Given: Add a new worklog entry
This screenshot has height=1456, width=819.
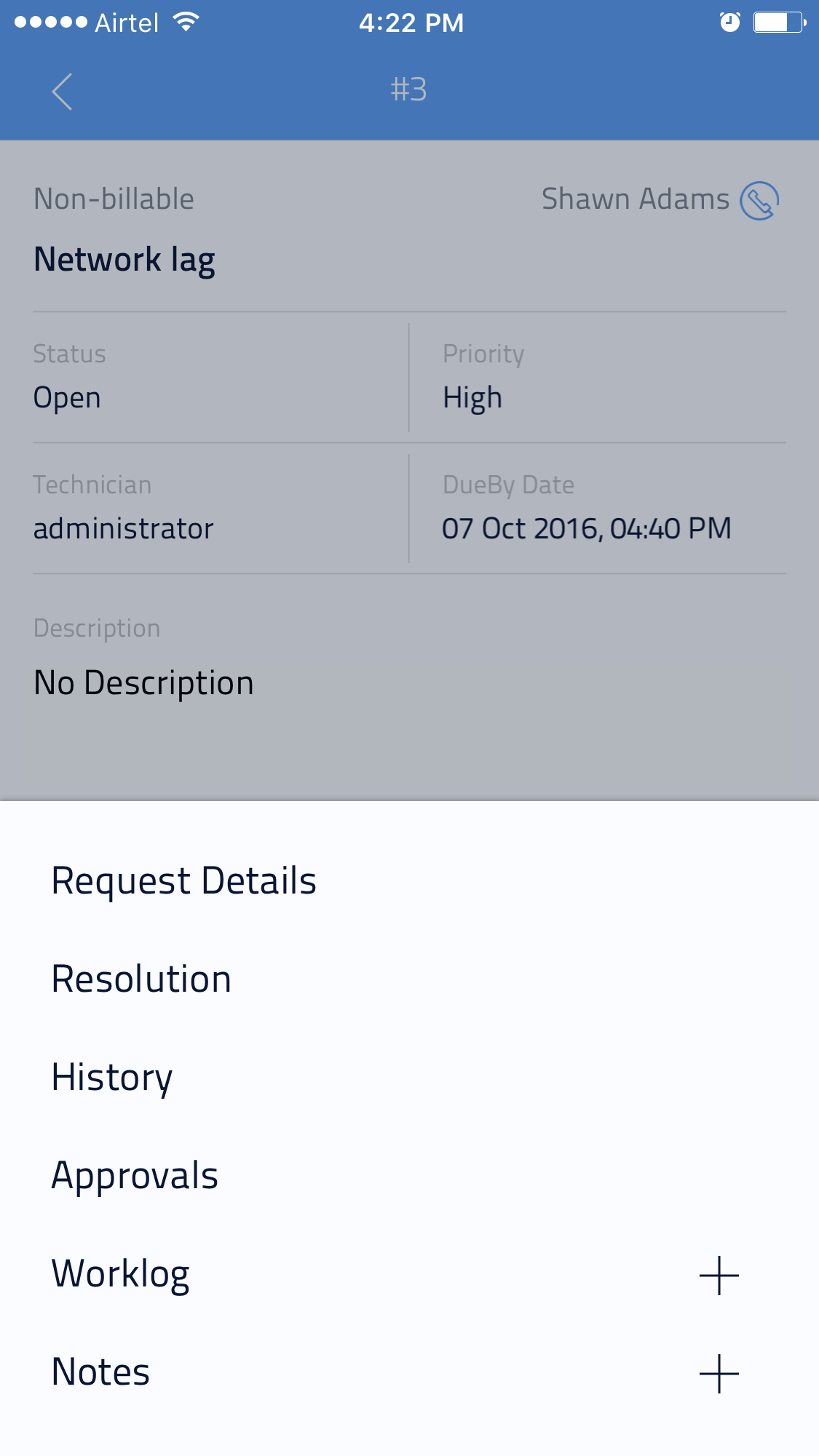Looking at the screenshot, I should point(719,1275).
